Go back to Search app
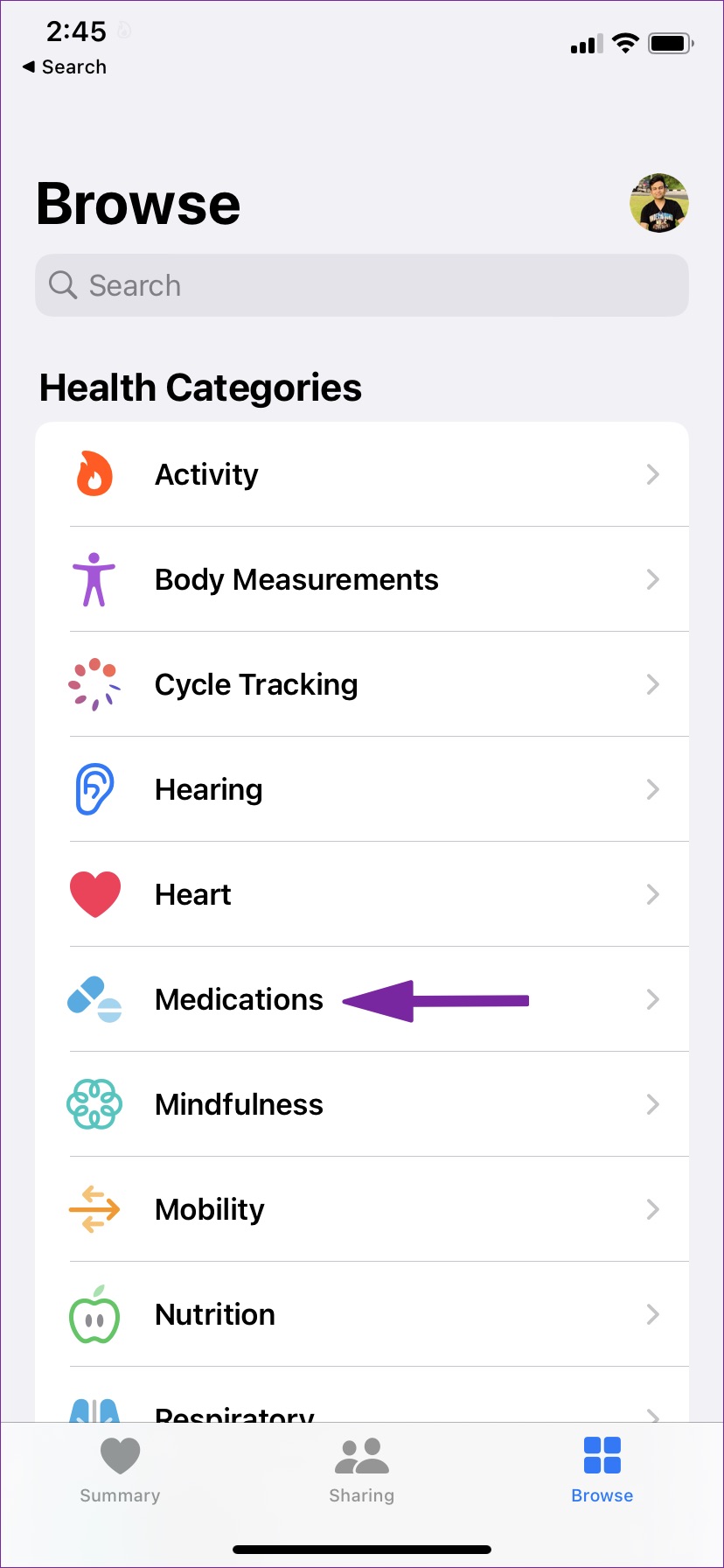 [65, 66]
